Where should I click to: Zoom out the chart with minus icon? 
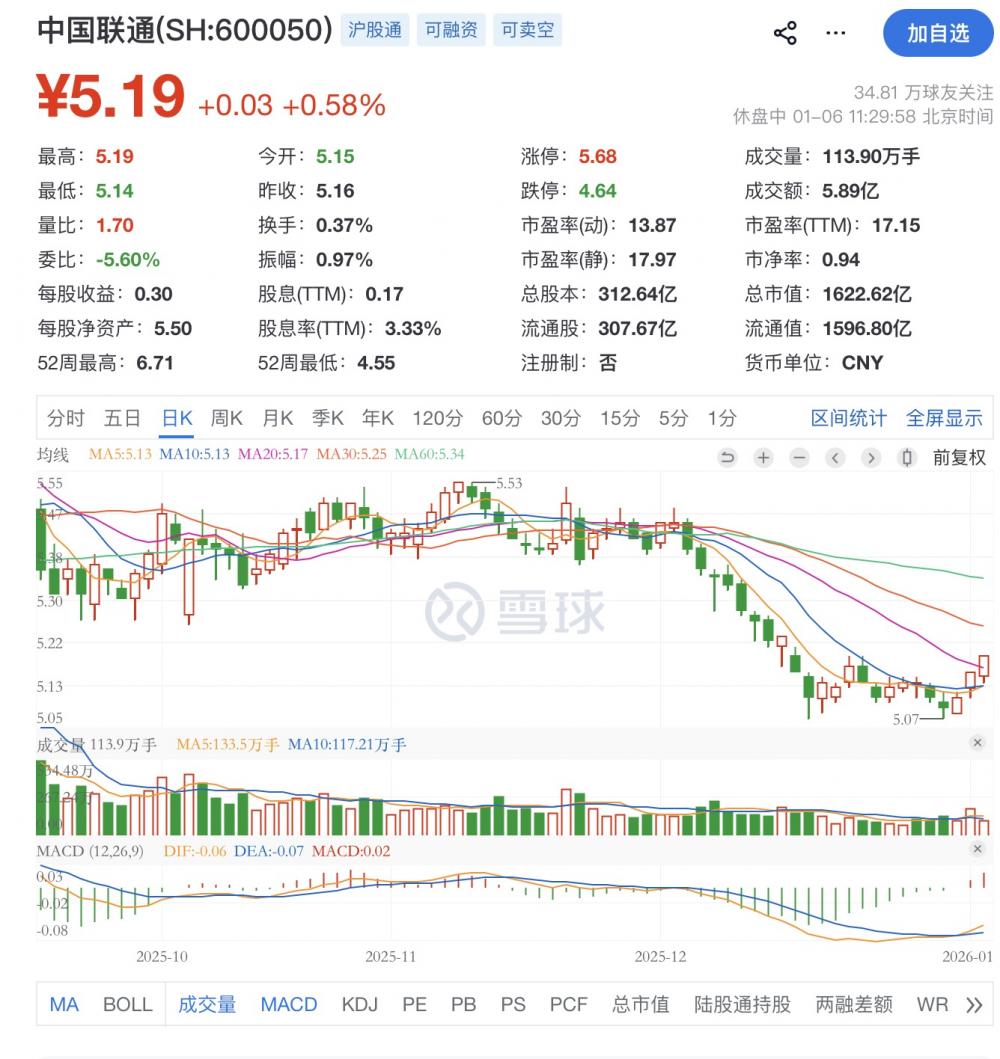[x=799, y=458]
